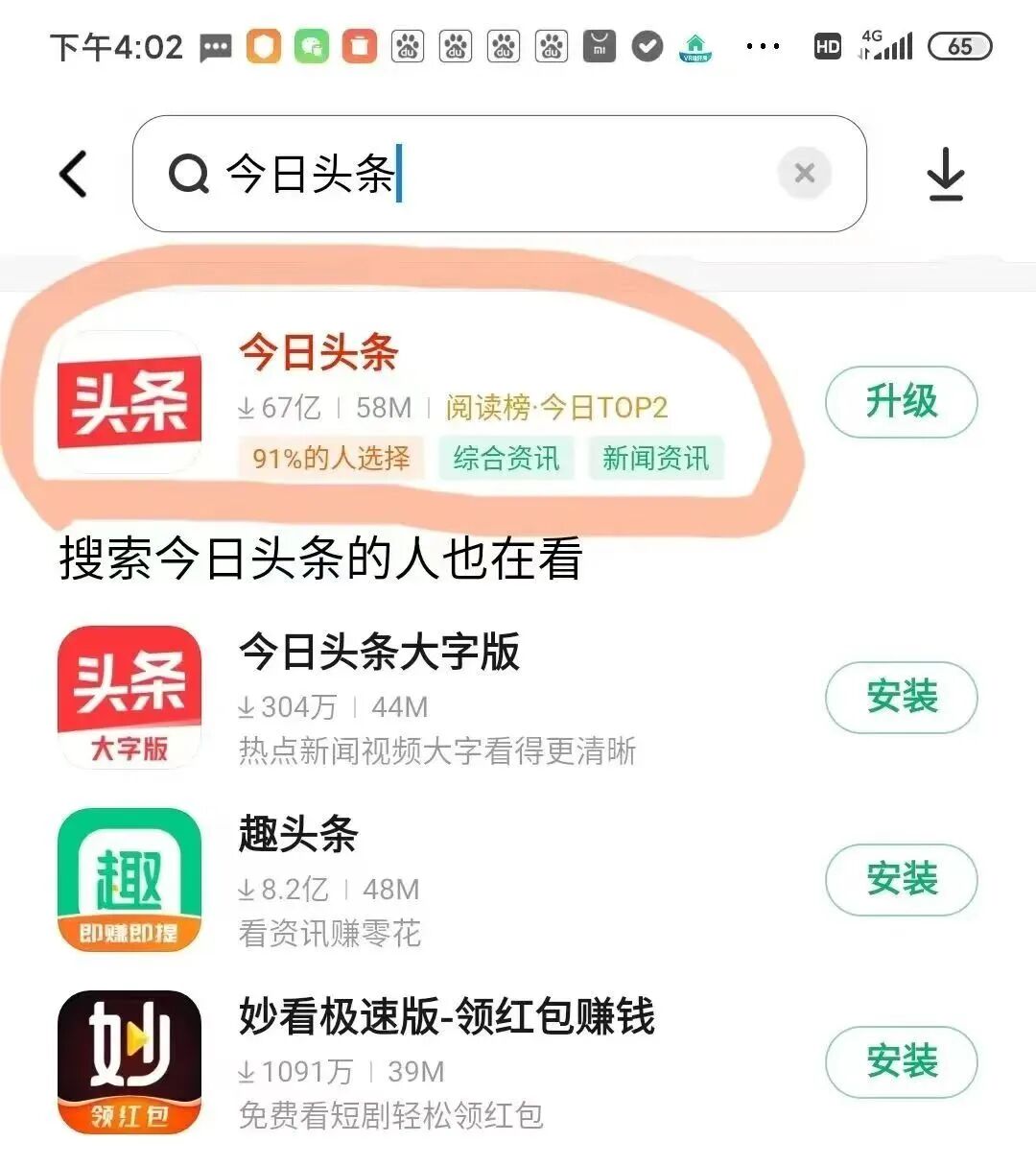1036x1166 pixels.
Task: Open the 阅读榜·今日TOP2 ranking link
Action: click(557, 407)
